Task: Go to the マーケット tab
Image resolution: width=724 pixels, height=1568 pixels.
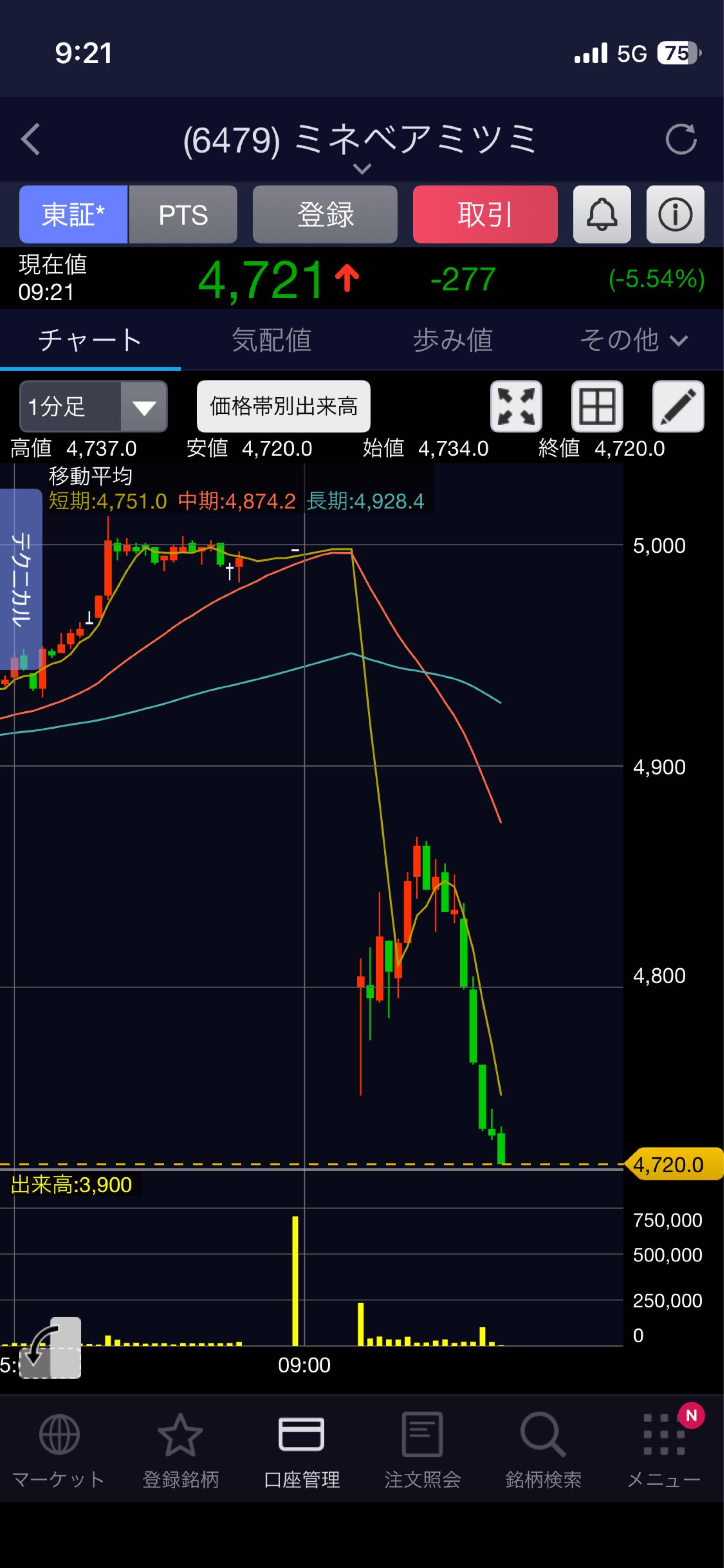Action: (59, 1451)
